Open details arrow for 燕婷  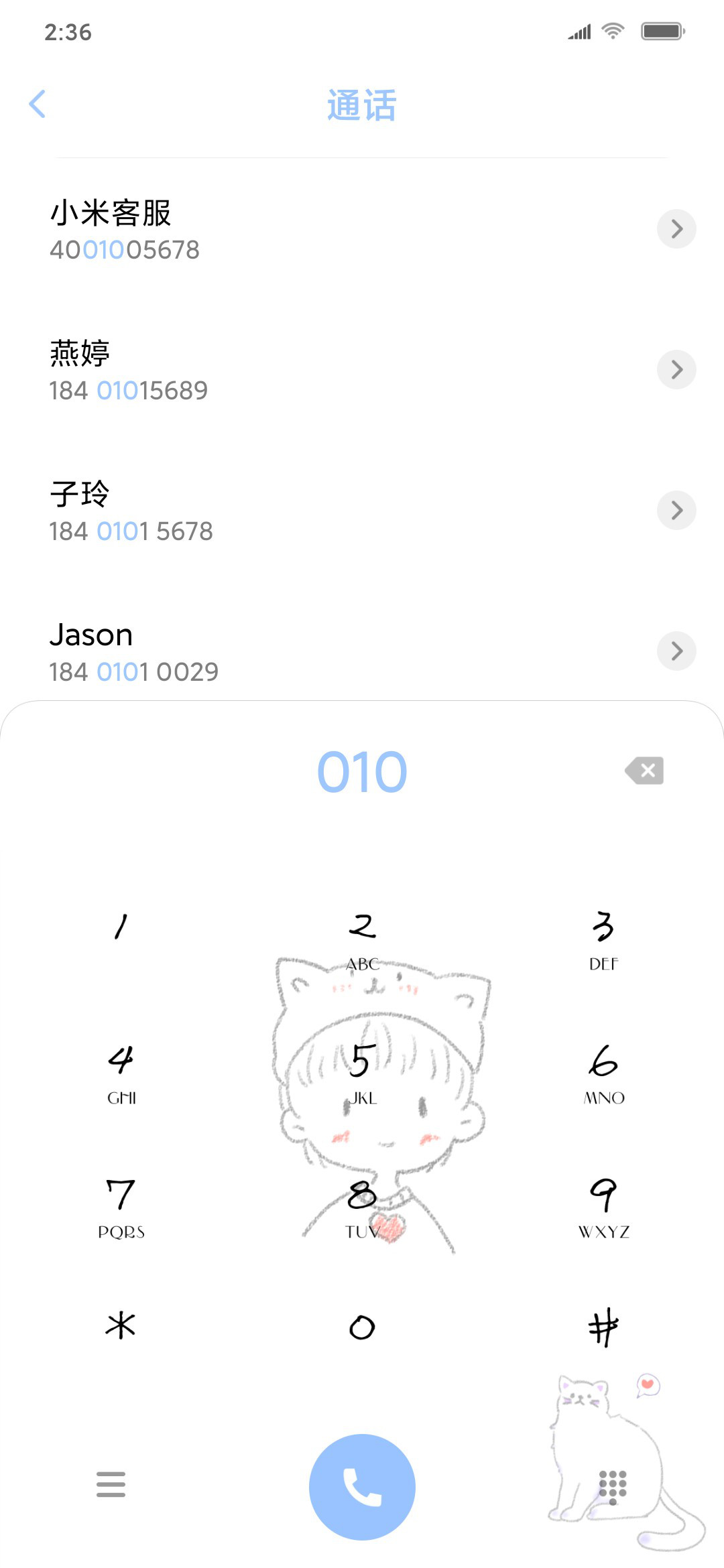pyautogui.click(x=676, y=369)
